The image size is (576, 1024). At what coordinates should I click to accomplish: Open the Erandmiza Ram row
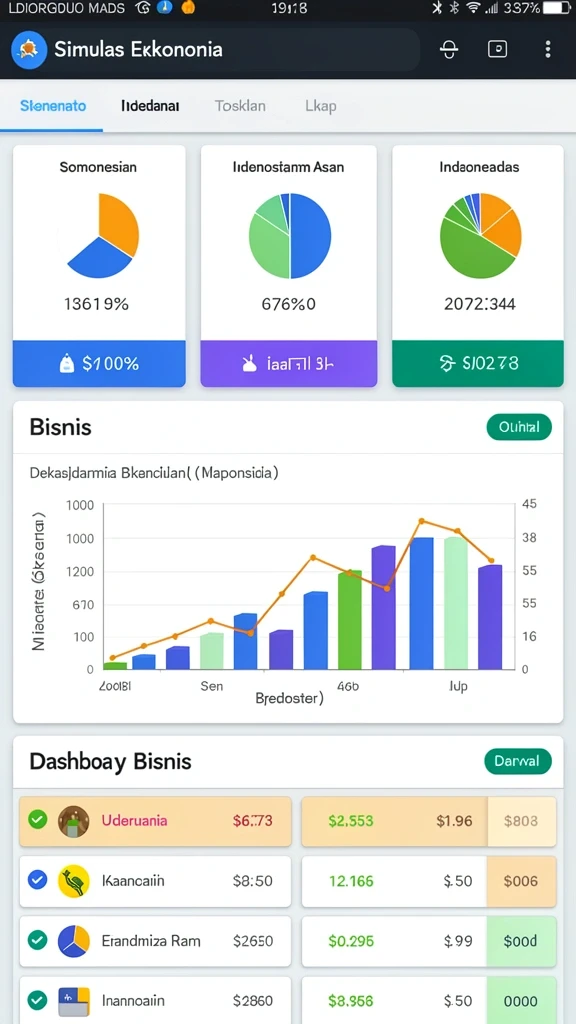click(155, 942)
